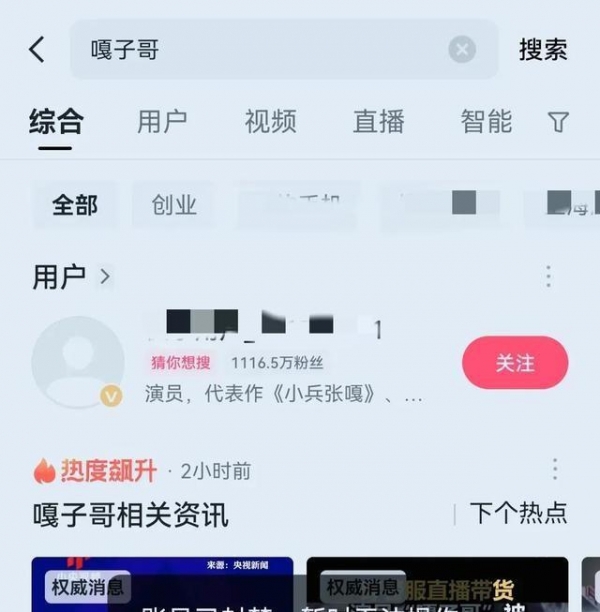Open the filter funnel icon
The image size is (600, 612).
tap(558, 122)
